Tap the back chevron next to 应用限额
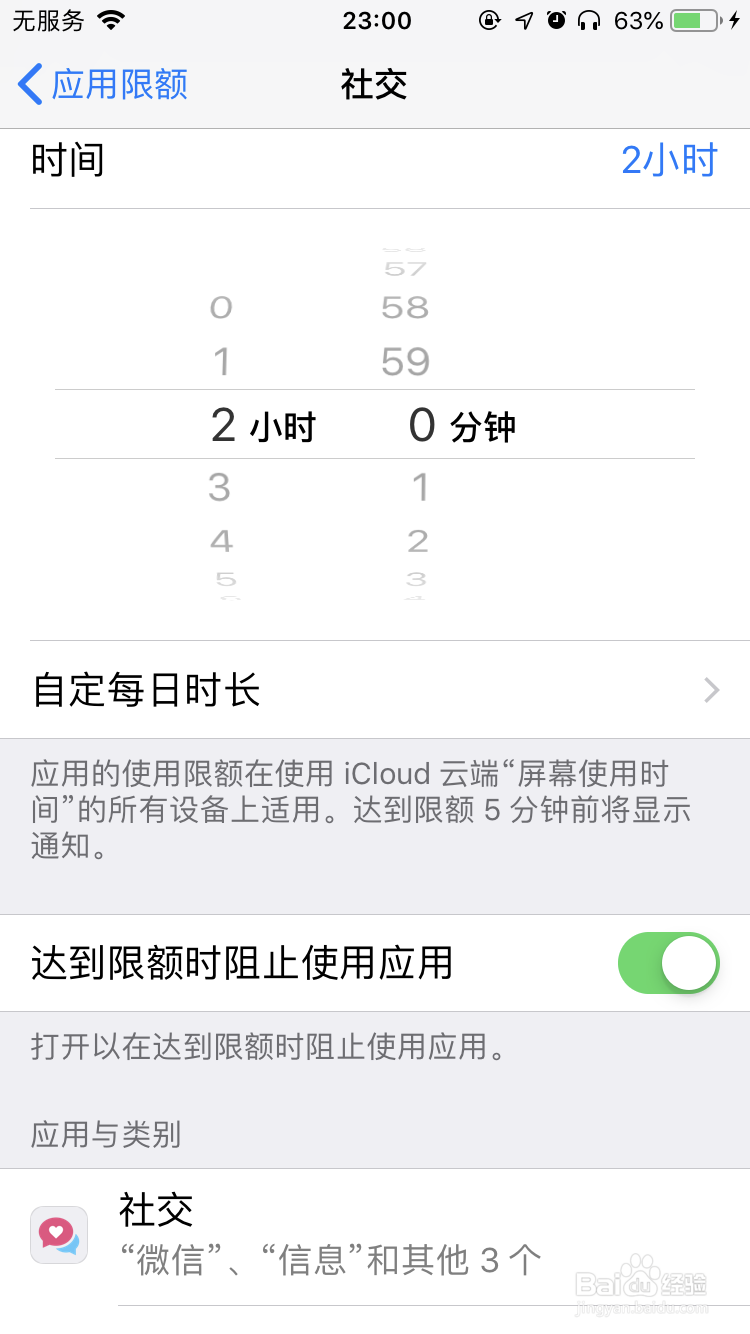 pyautogui.click(x=28, y=86)
